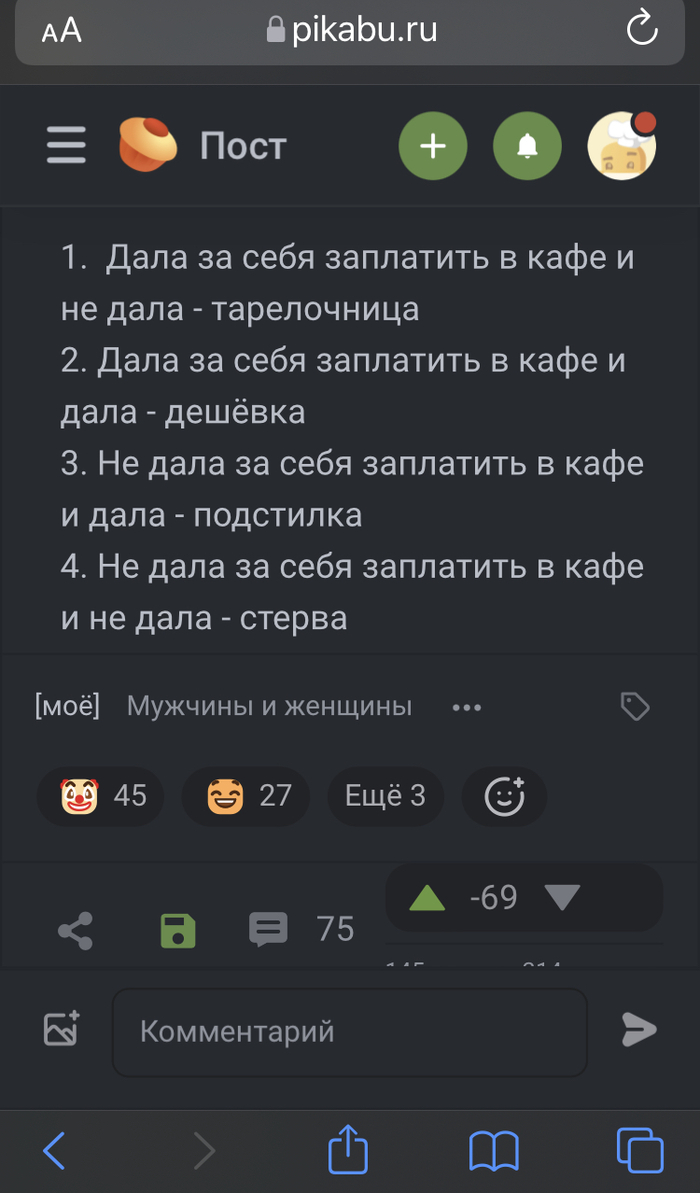
Task: Expand Ещё 3 reactions
Action: 385,796
